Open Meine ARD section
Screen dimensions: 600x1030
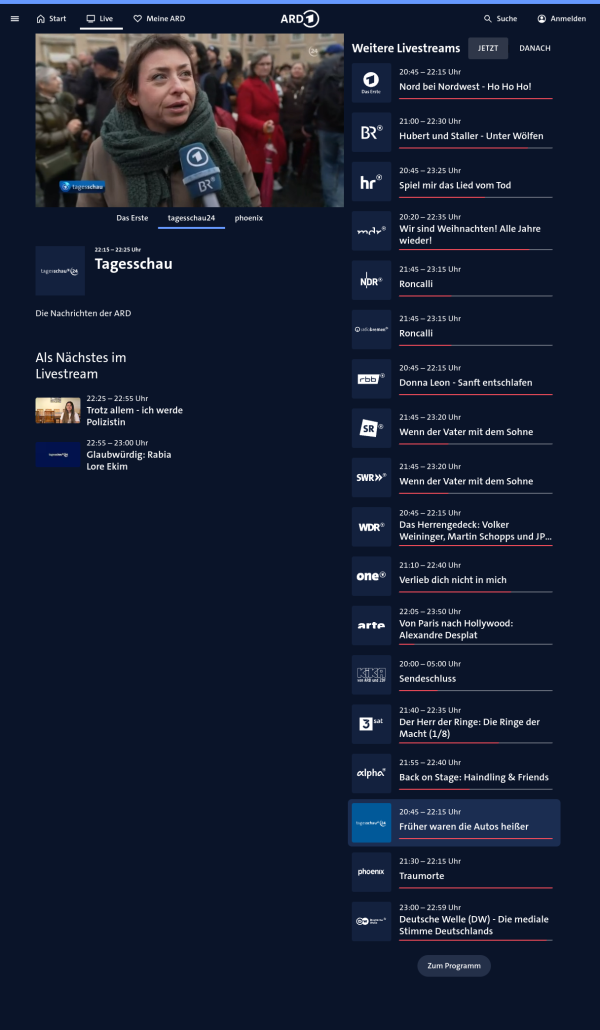tap(159, 18)
